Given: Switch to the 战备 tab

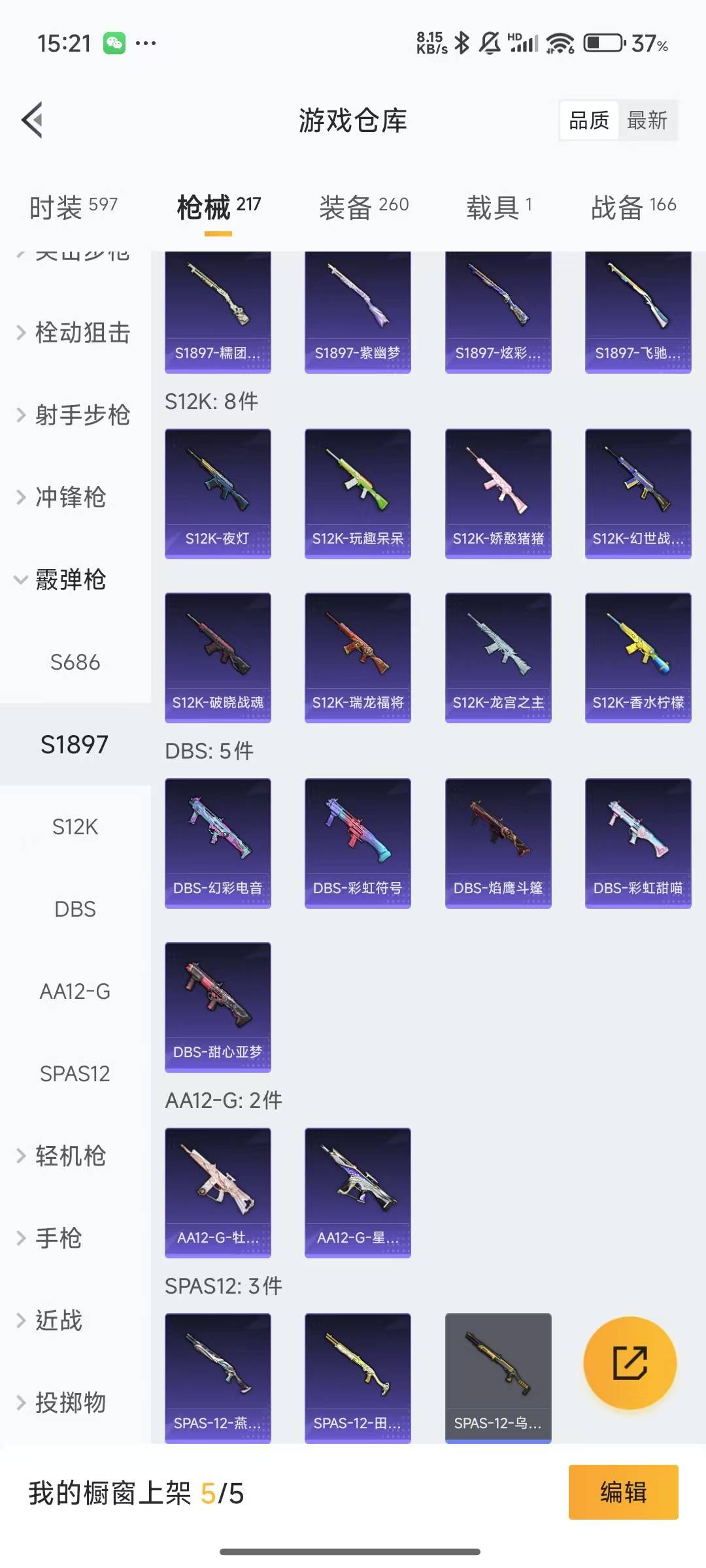Looking at the screenshot, I should tap(633, 208).
